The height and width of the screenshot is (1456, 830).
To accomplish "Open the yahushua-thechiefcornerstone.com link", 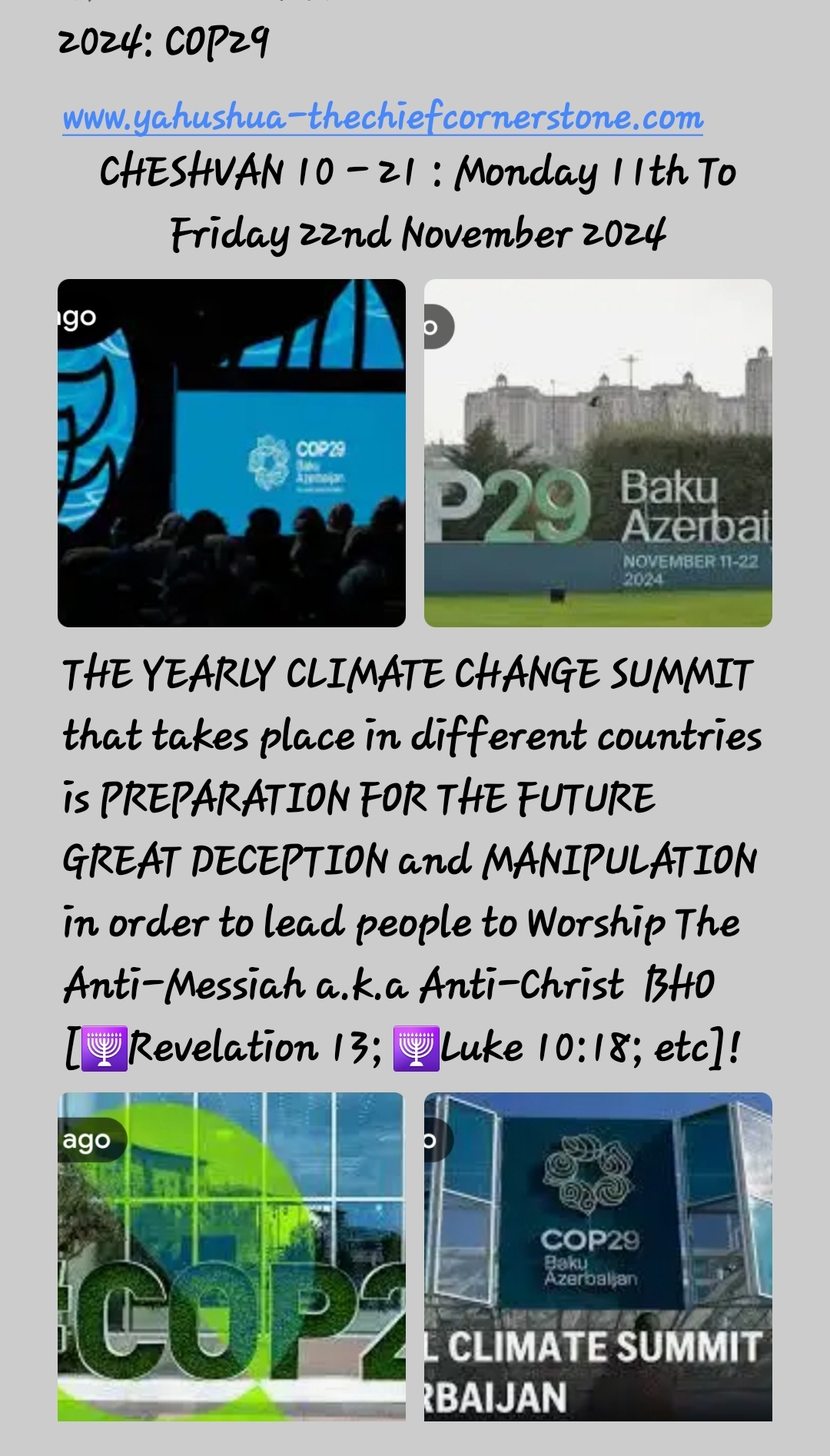I will point(383,118).
